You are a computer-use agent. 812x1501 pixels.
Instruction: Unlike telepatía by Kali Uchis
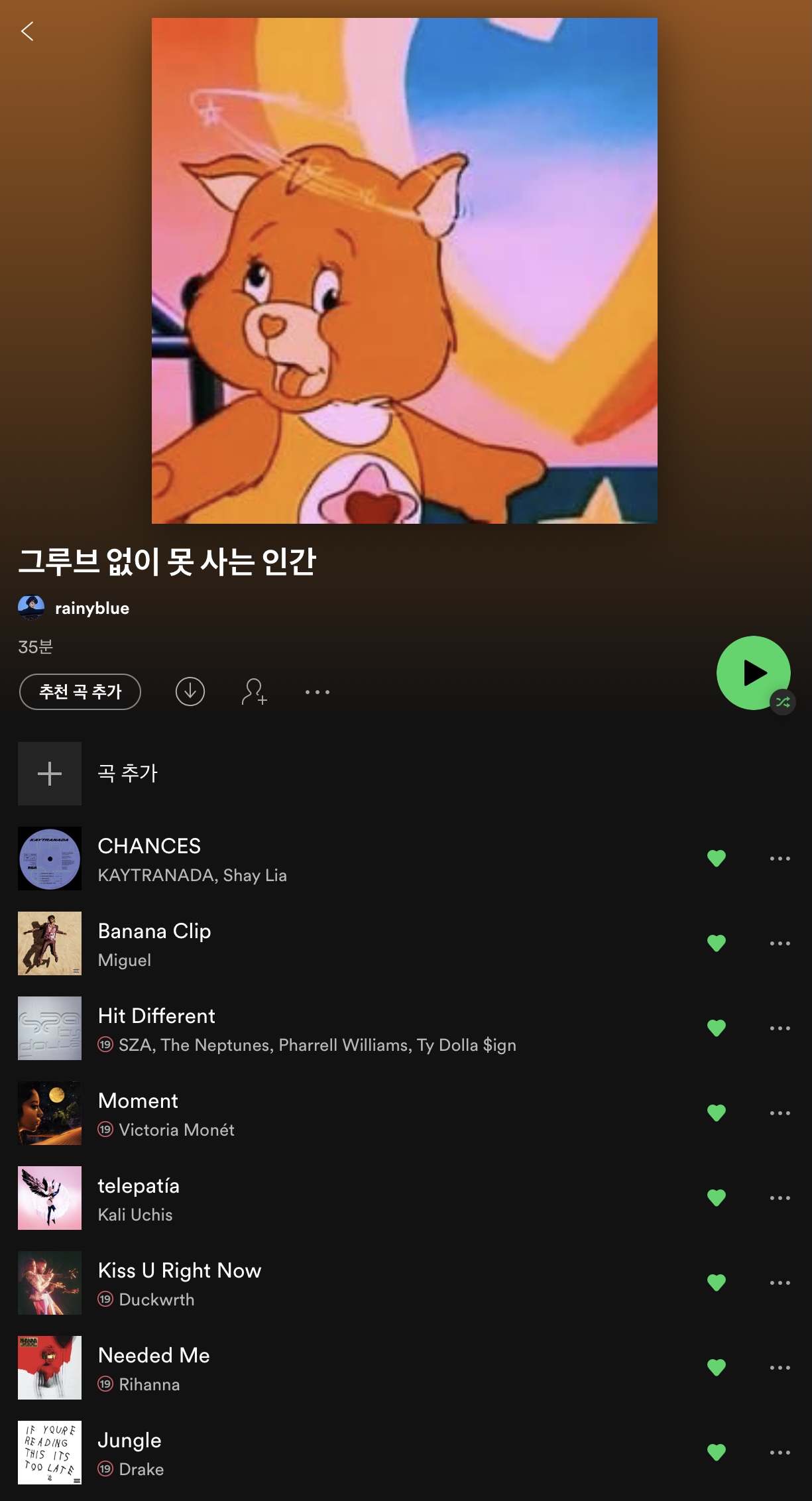point(716,1197)
